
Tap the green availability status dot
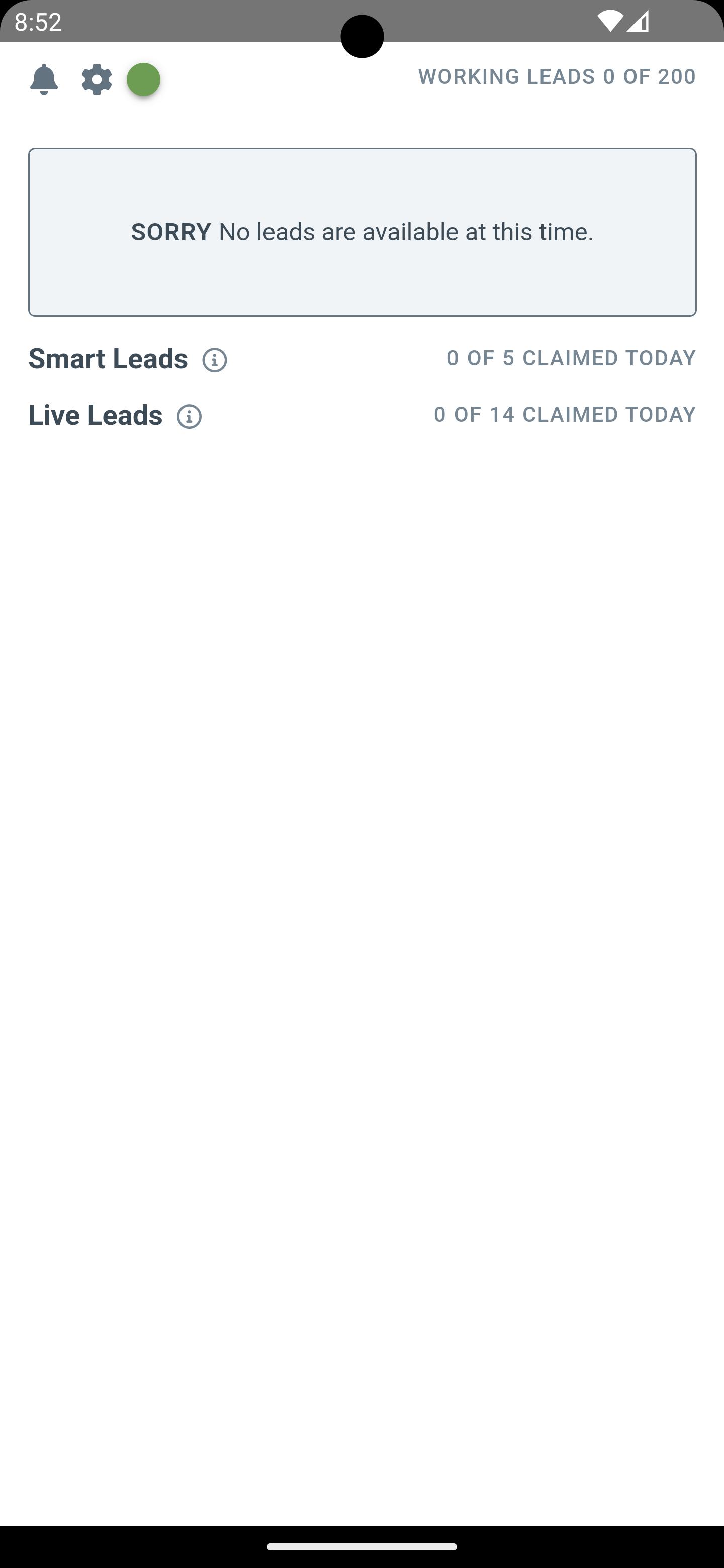tap(144, 80)
